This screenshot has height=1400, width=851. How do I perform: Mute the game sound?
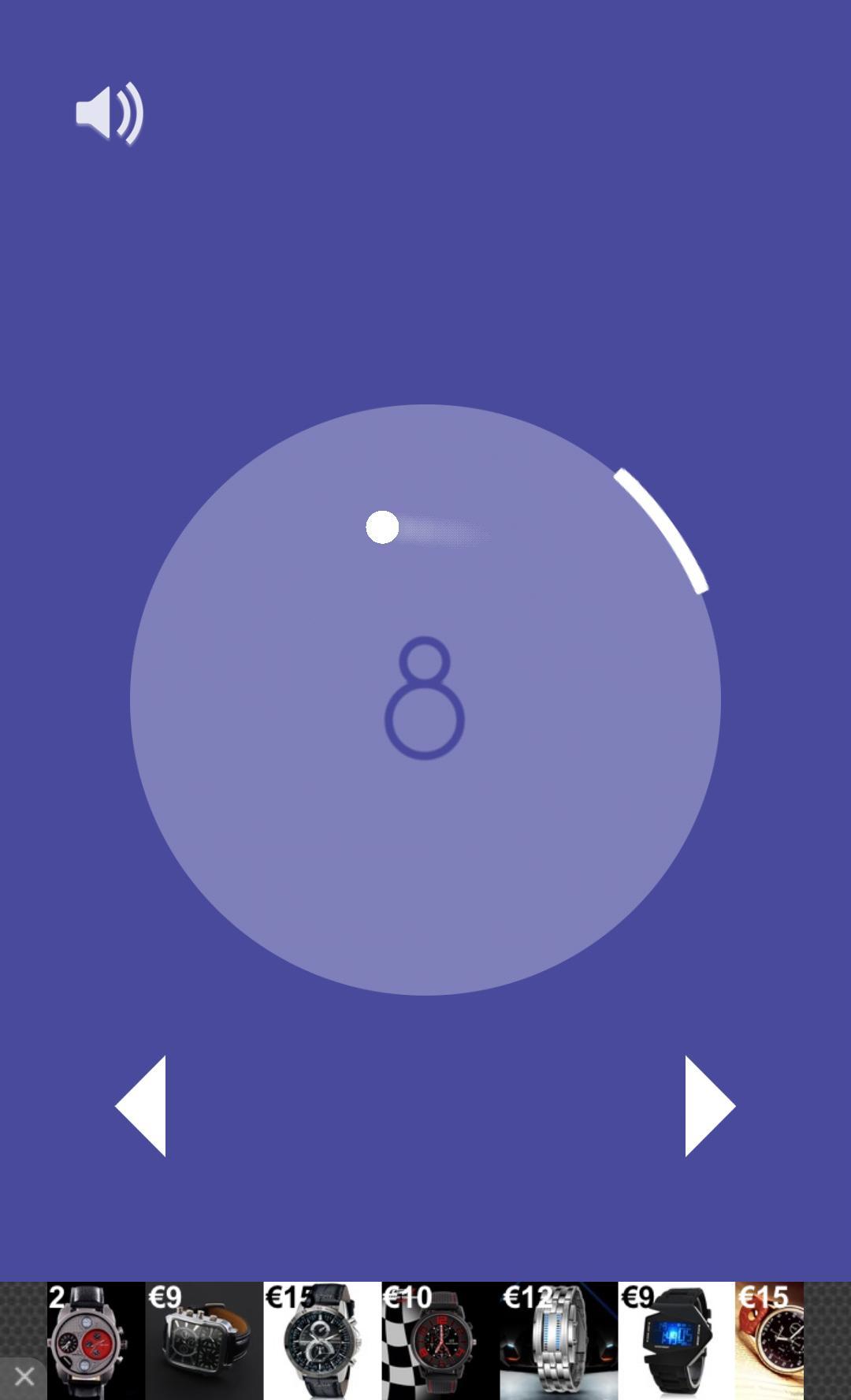pos(110,114)
